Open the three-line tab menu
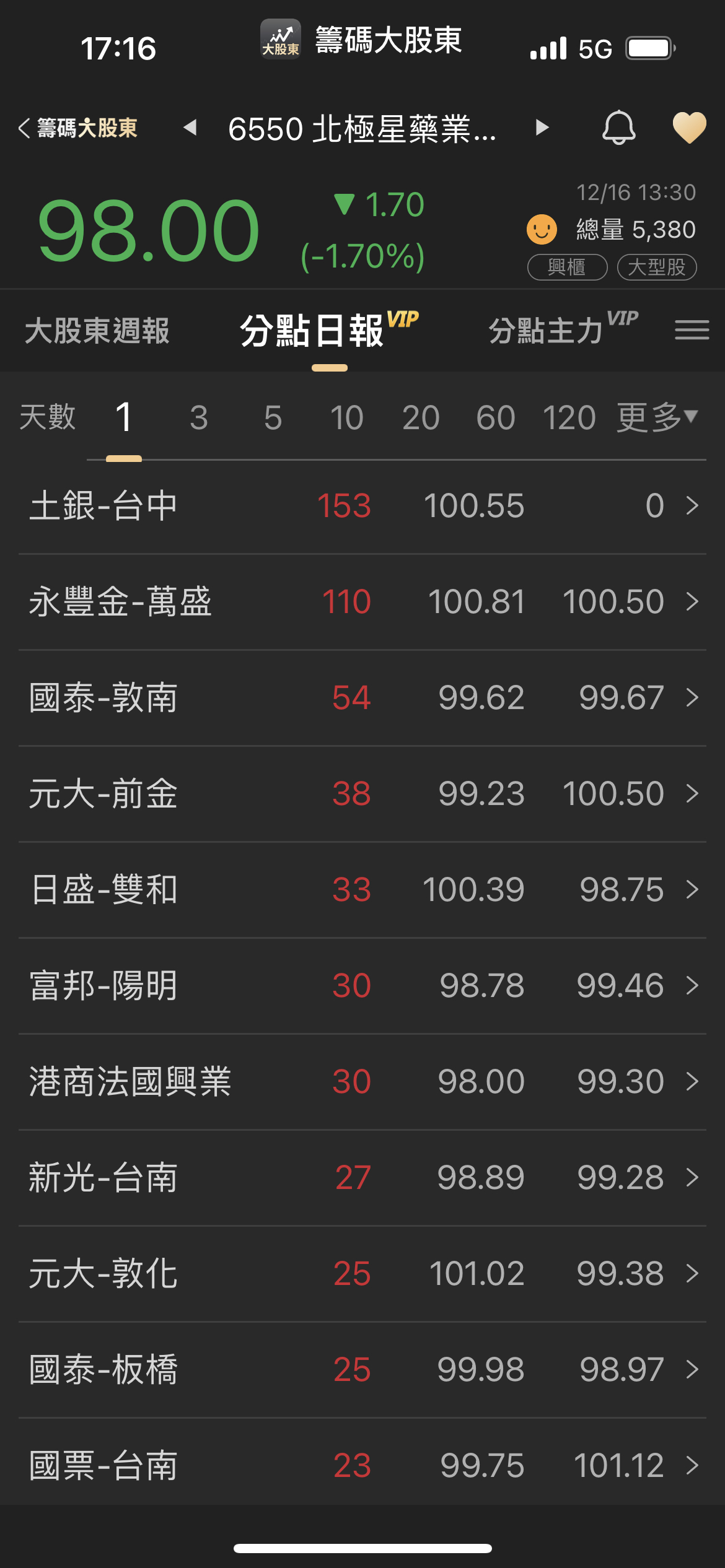 692,330
